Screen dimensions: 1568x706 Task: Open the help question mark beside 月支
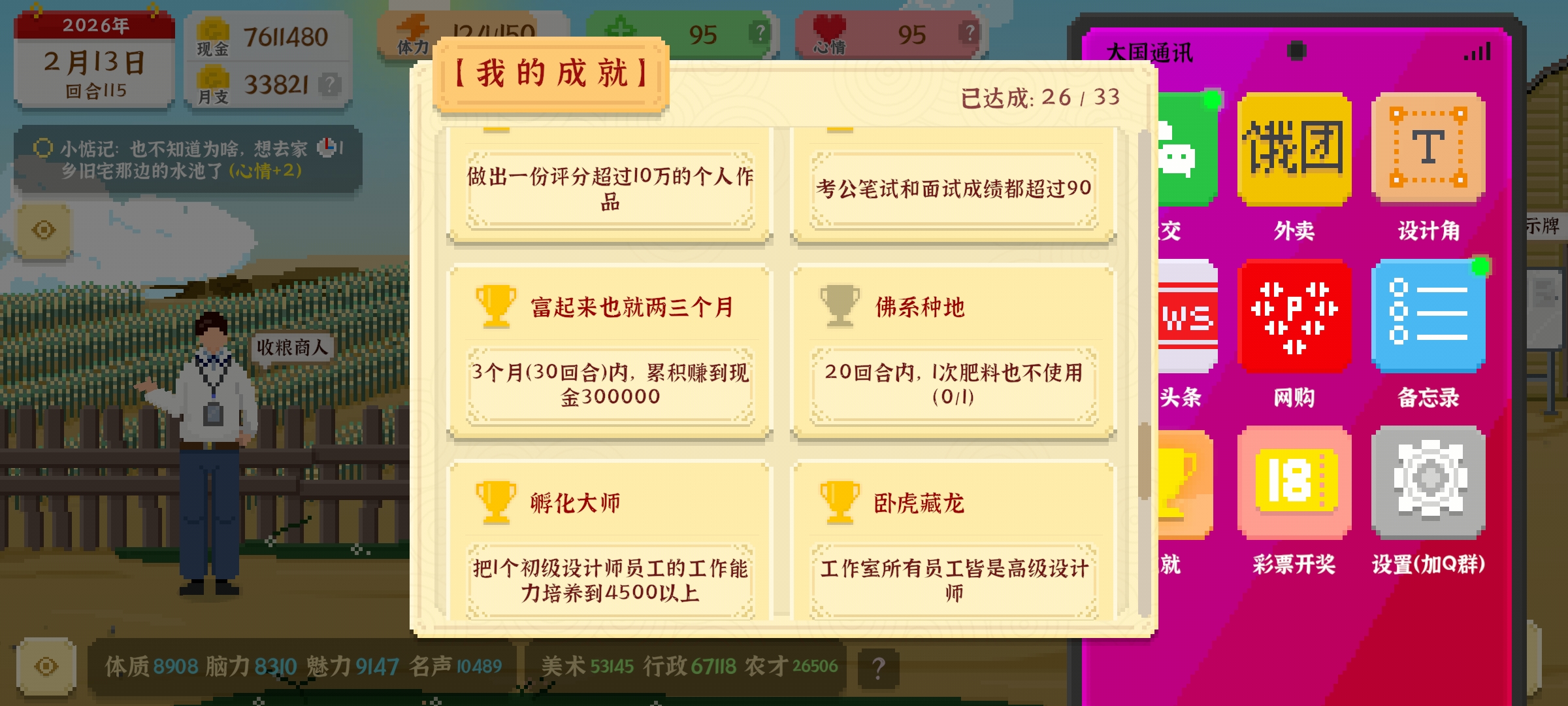[330, 84]
